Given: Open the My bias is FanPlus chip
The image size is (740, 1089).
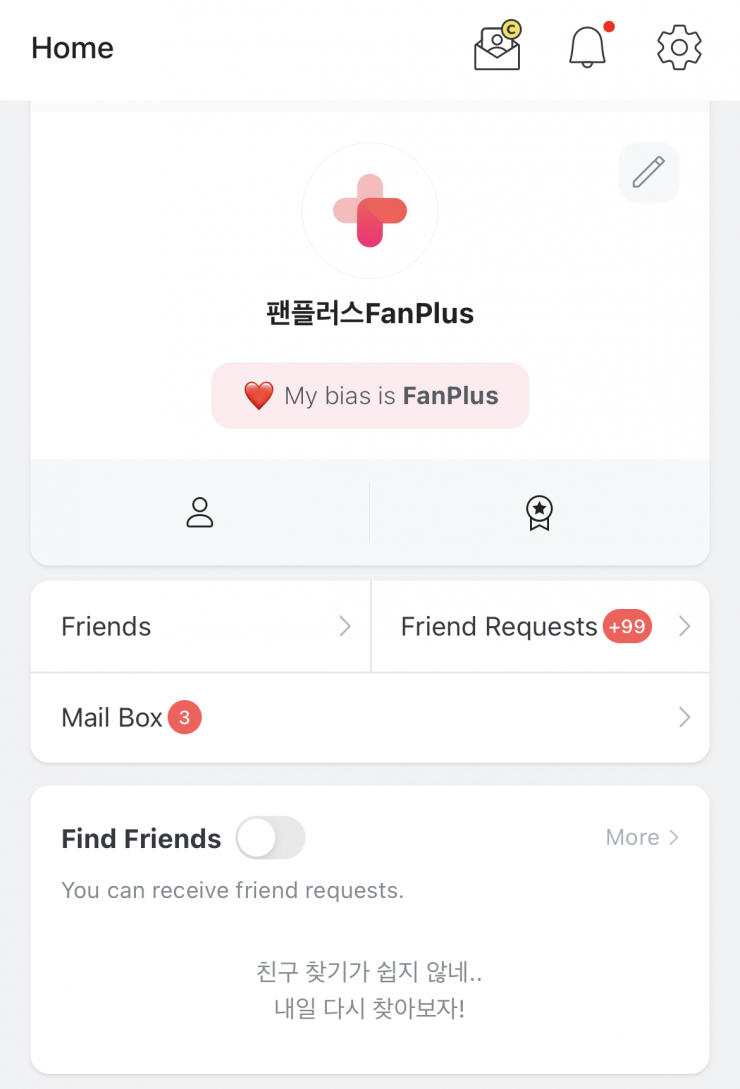Looking at the screenshot, I should pyautogui.click(x=370, y=396).
